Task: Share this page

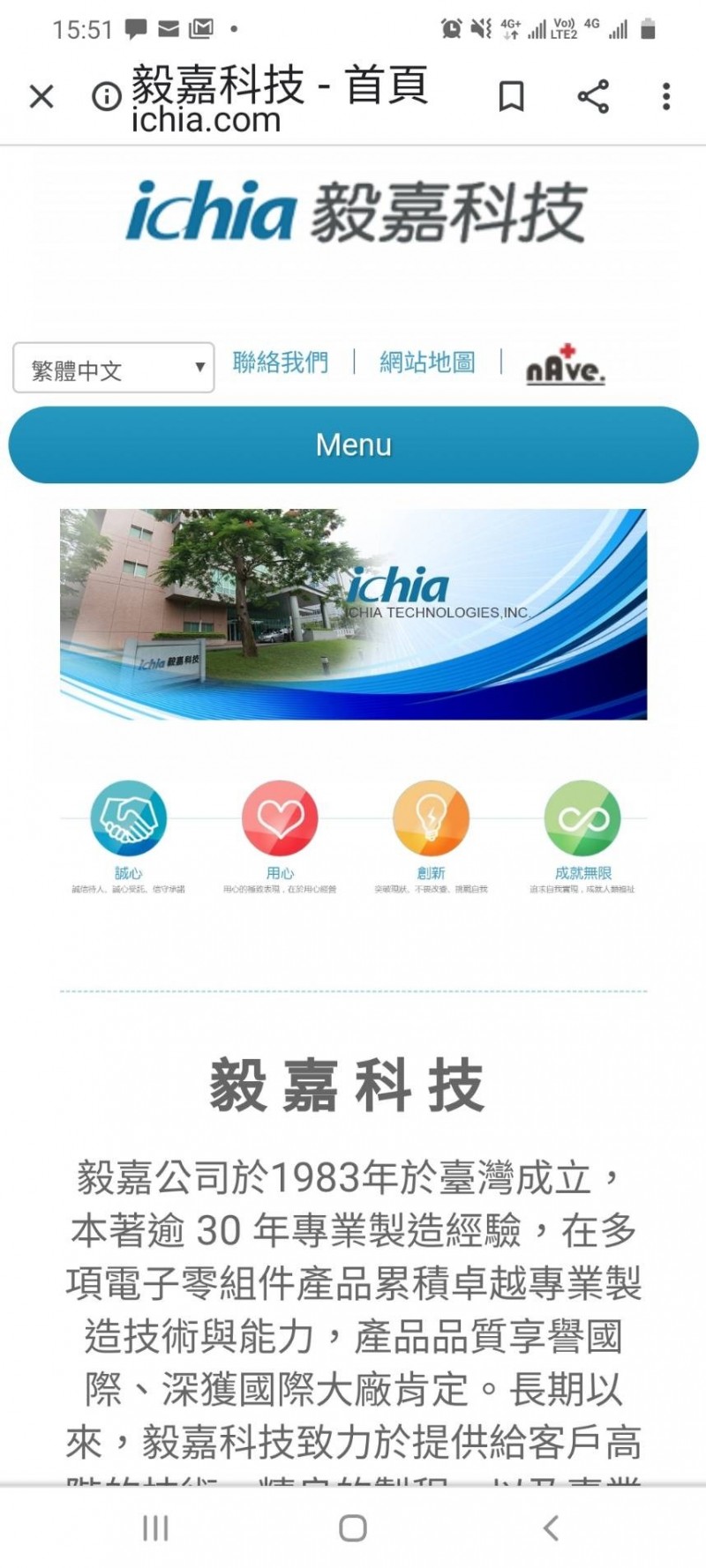Action: click(x=593, y=96)
